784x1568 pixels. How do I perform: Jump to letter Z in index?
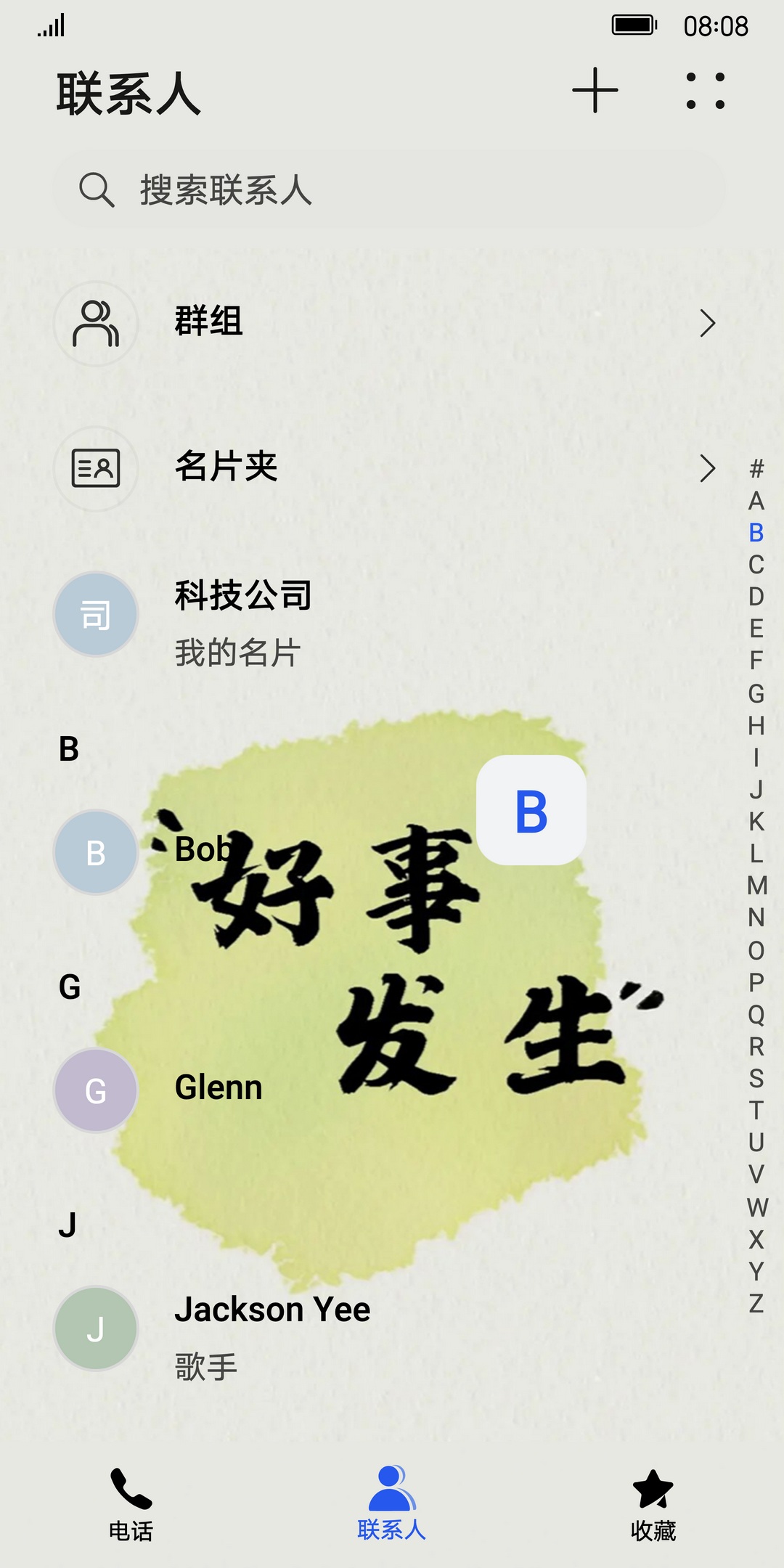tap(756, 1303)
